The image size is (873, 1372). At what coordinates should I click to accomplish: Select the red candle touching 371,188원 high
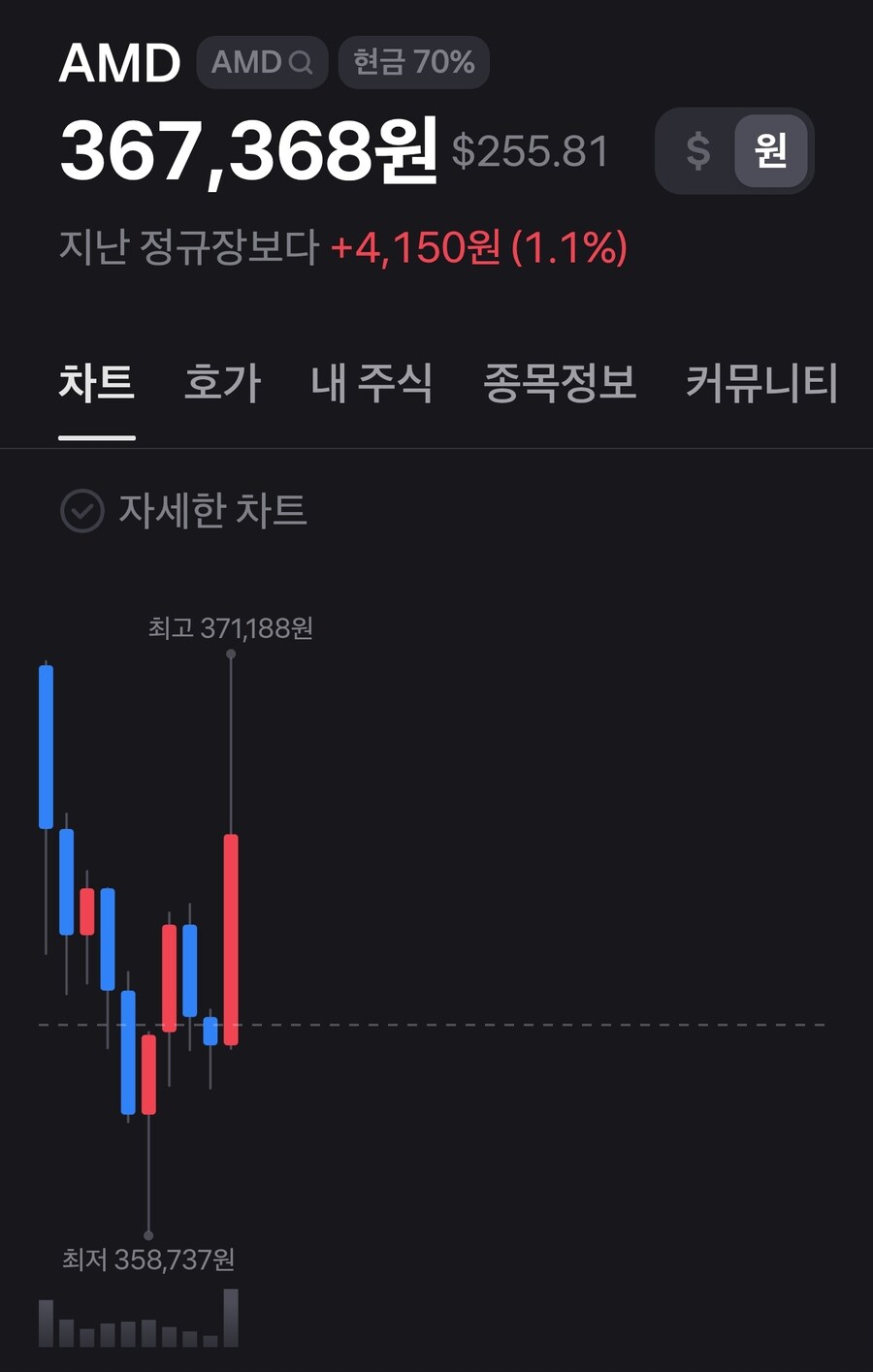[230, 931]
